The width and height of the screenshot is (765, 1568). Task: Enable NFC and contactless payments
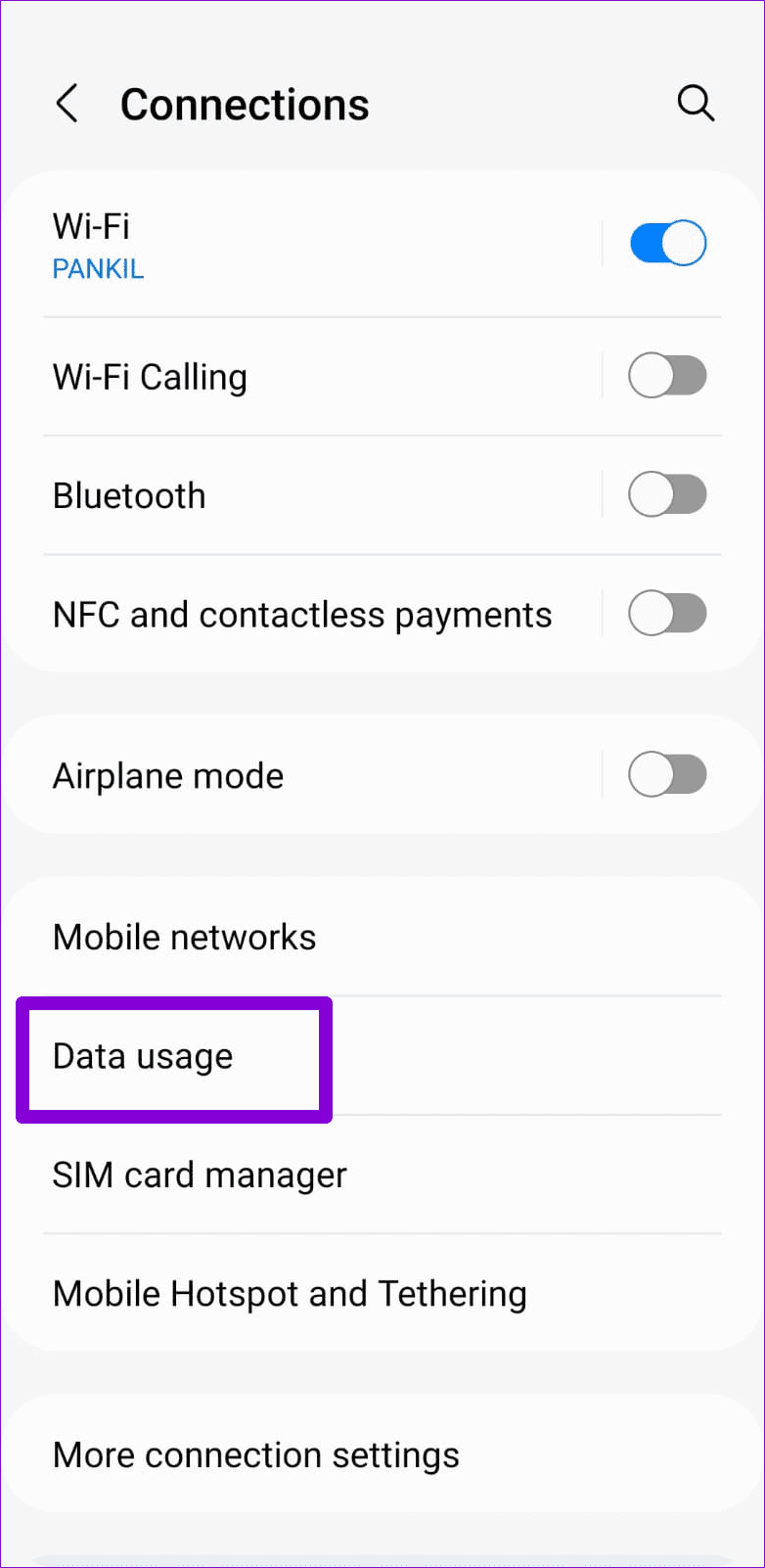point(667,615)
